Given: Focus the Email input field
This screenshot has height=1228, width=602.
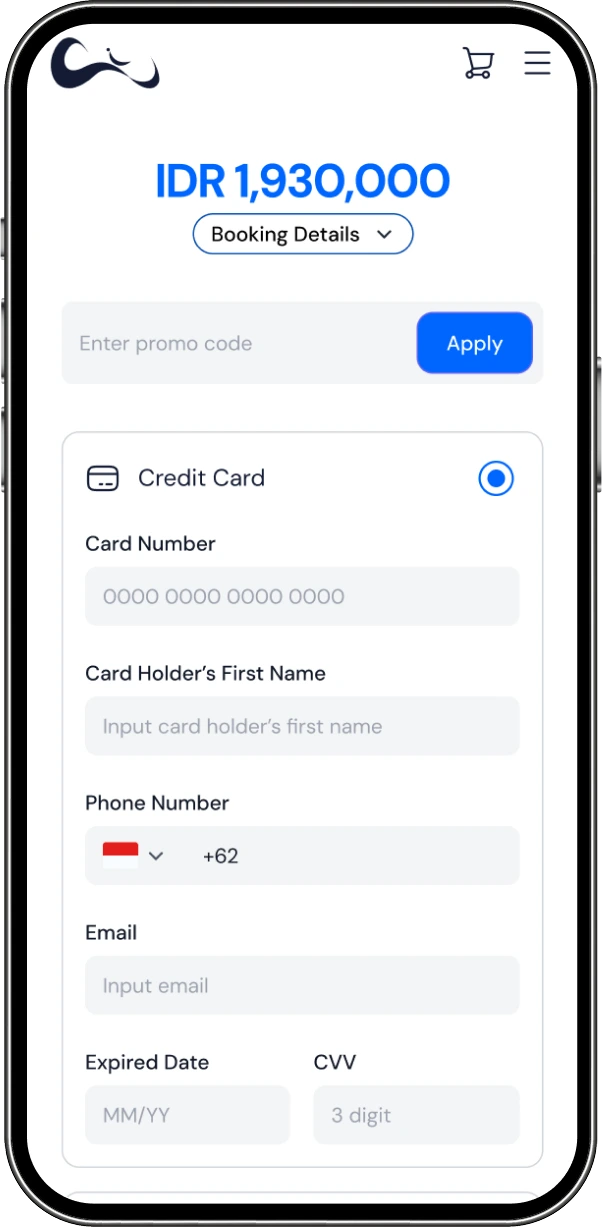Looking at the screenshot, I should 302,986.
